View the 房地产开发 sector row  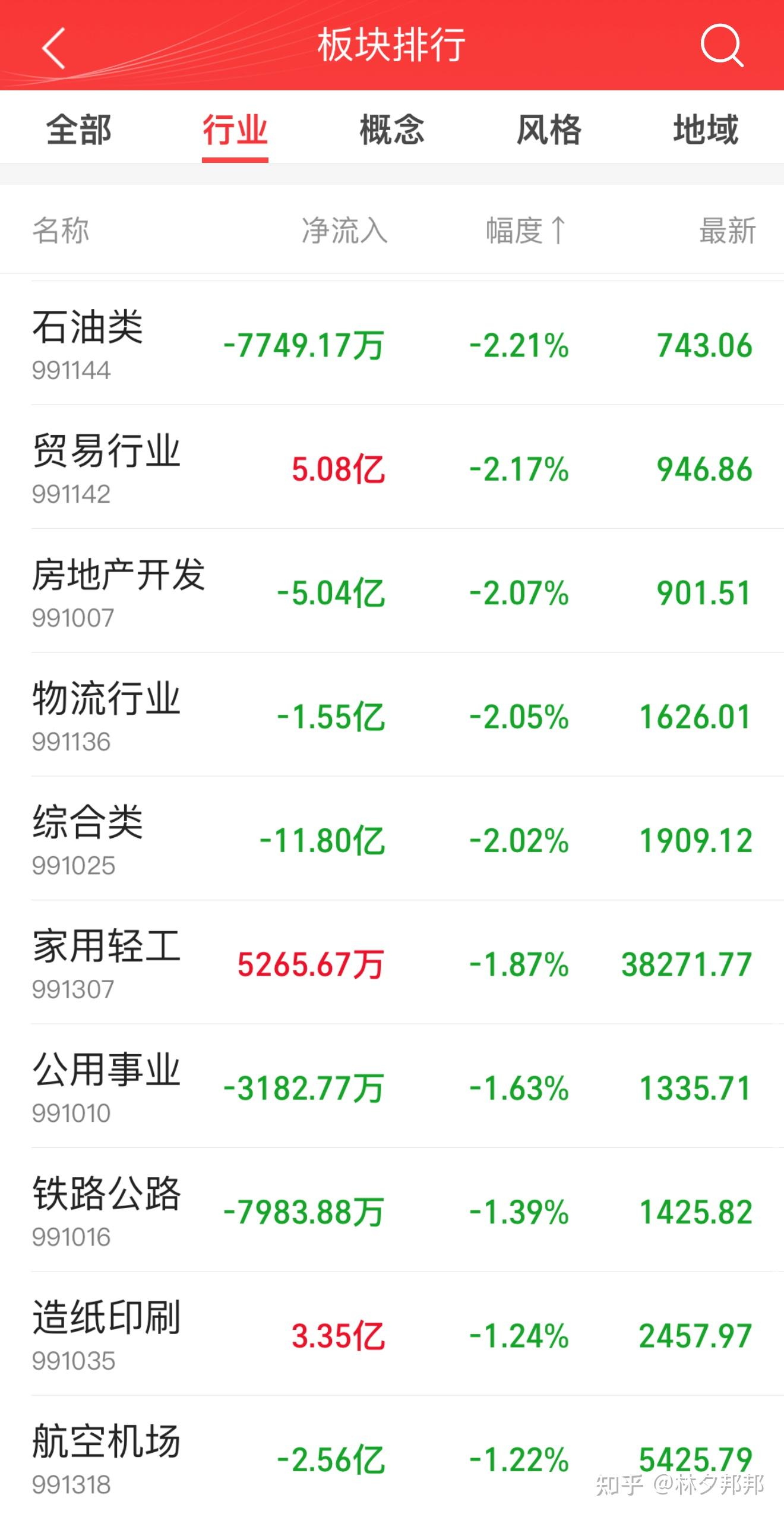(x=392, y=594)
